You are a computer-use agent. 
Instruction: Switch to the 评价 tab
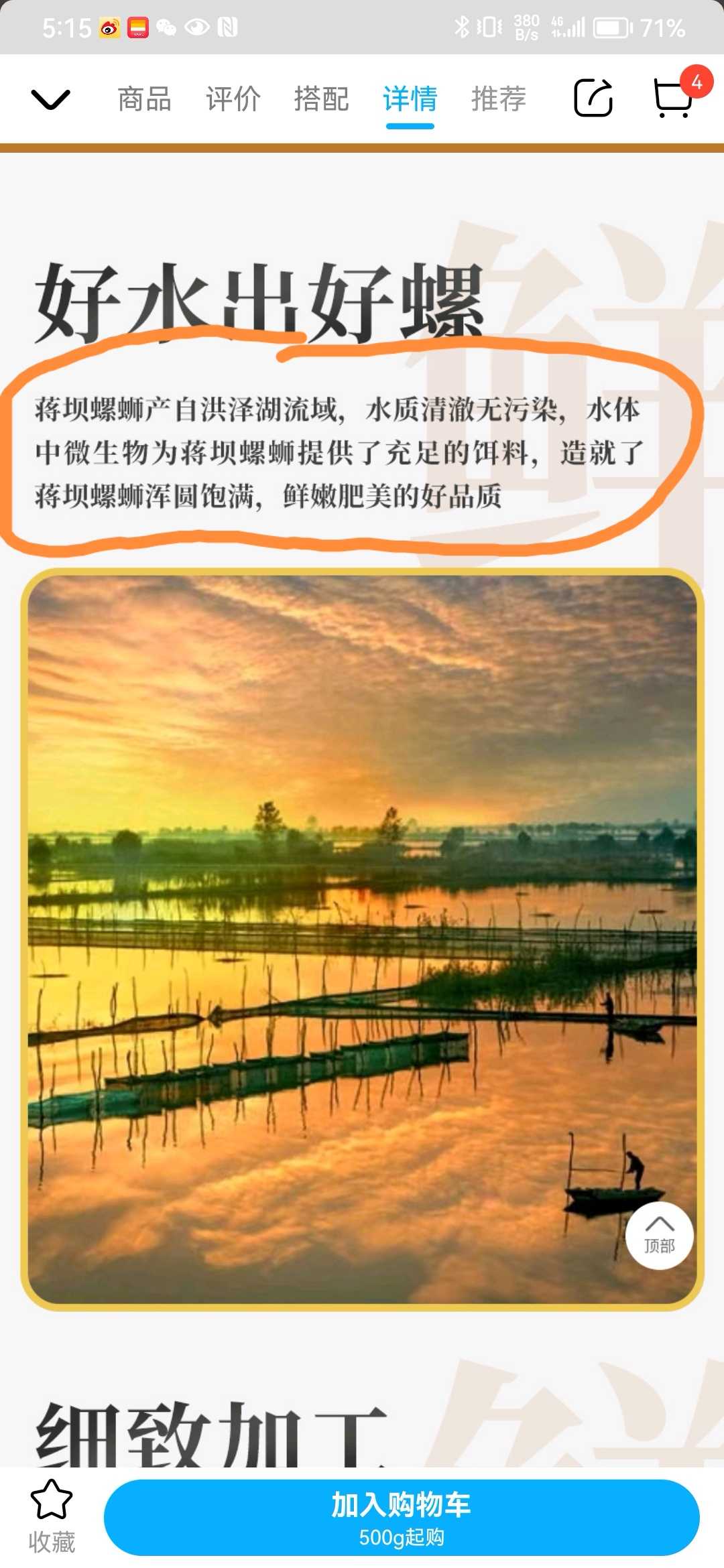[x=233, y=99]
